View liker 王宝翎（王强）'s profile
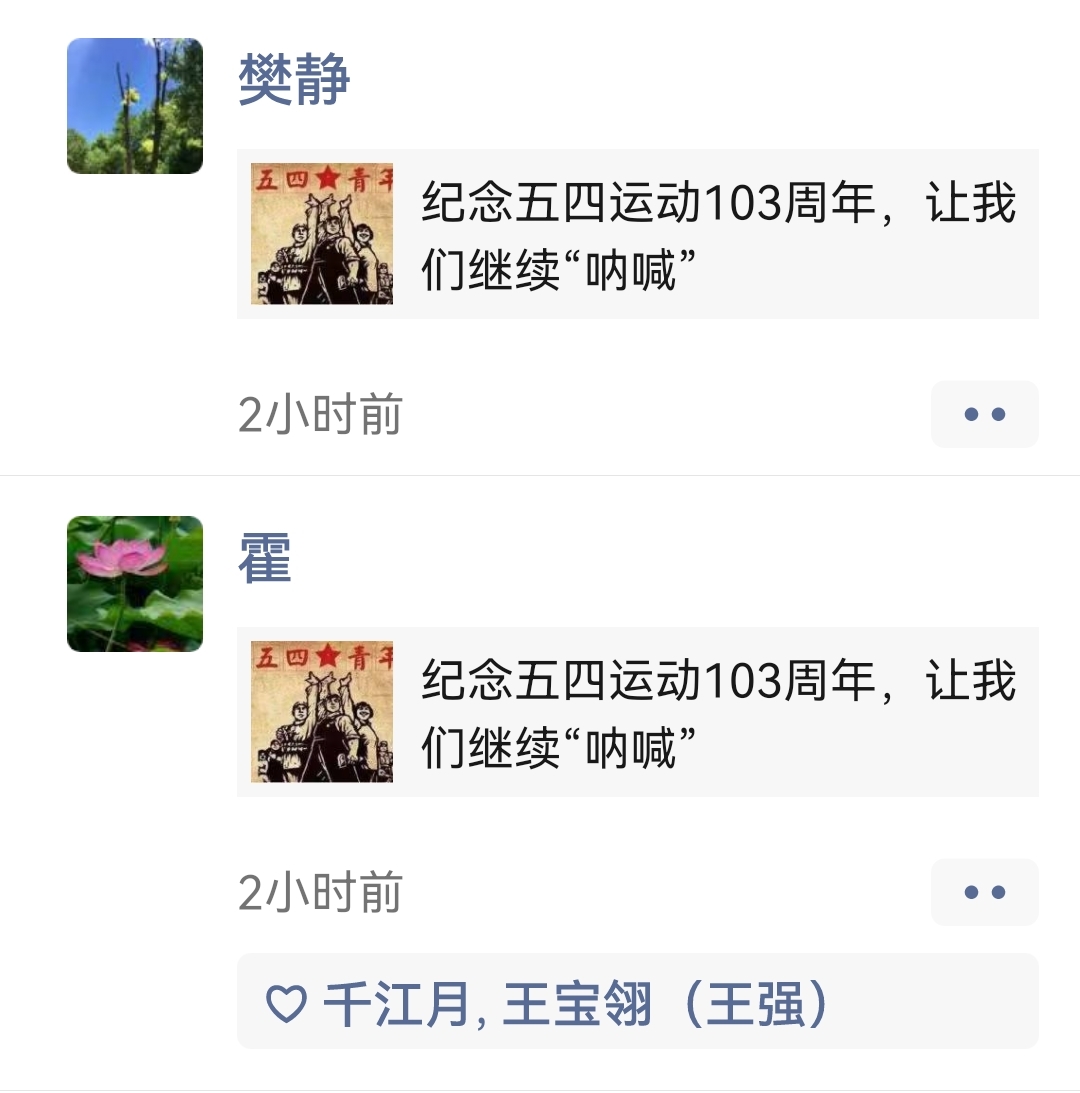Screen dimensions: 1080x1093 (665, 1004)
